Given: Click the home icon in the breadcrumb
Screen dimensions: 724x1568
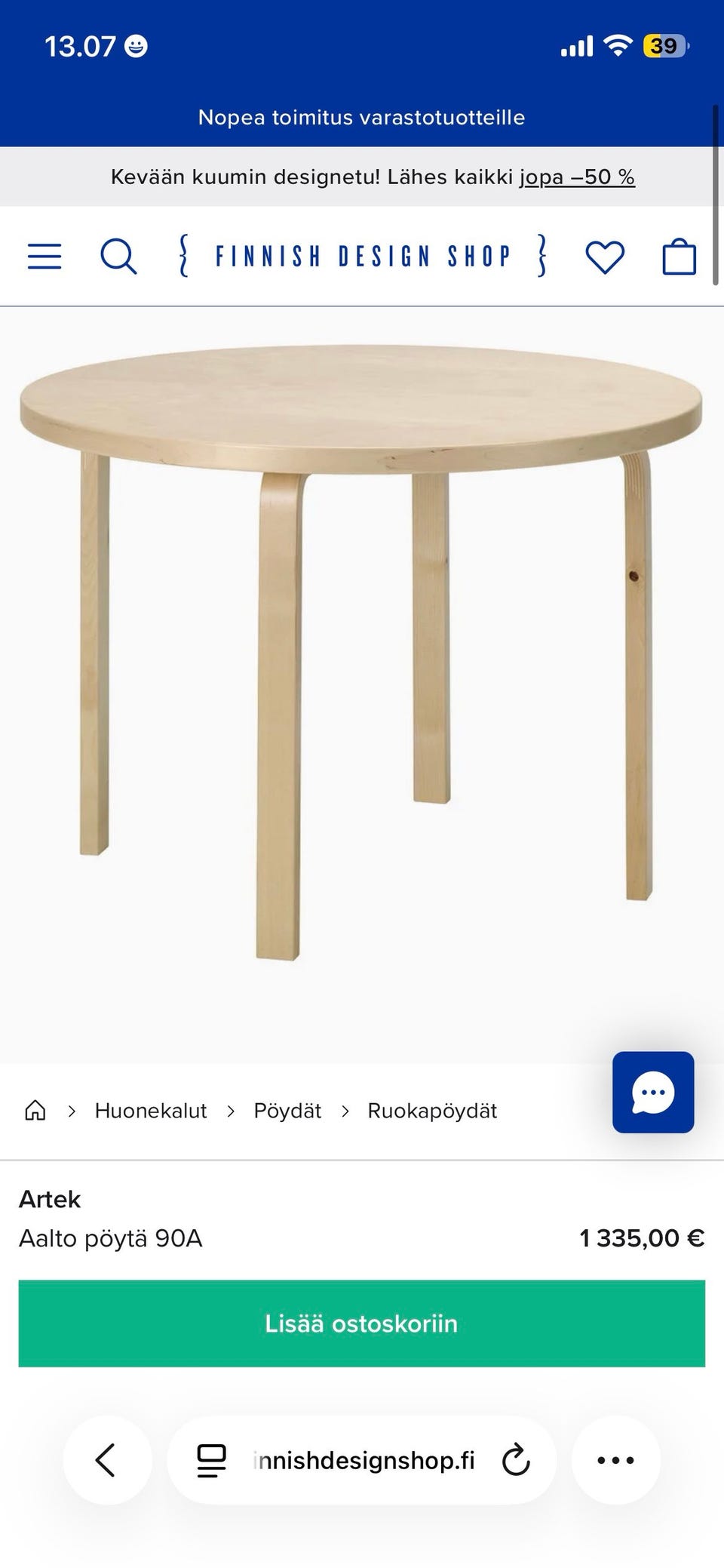Looking at the screenshot, I should click(x=35, y=1111).
